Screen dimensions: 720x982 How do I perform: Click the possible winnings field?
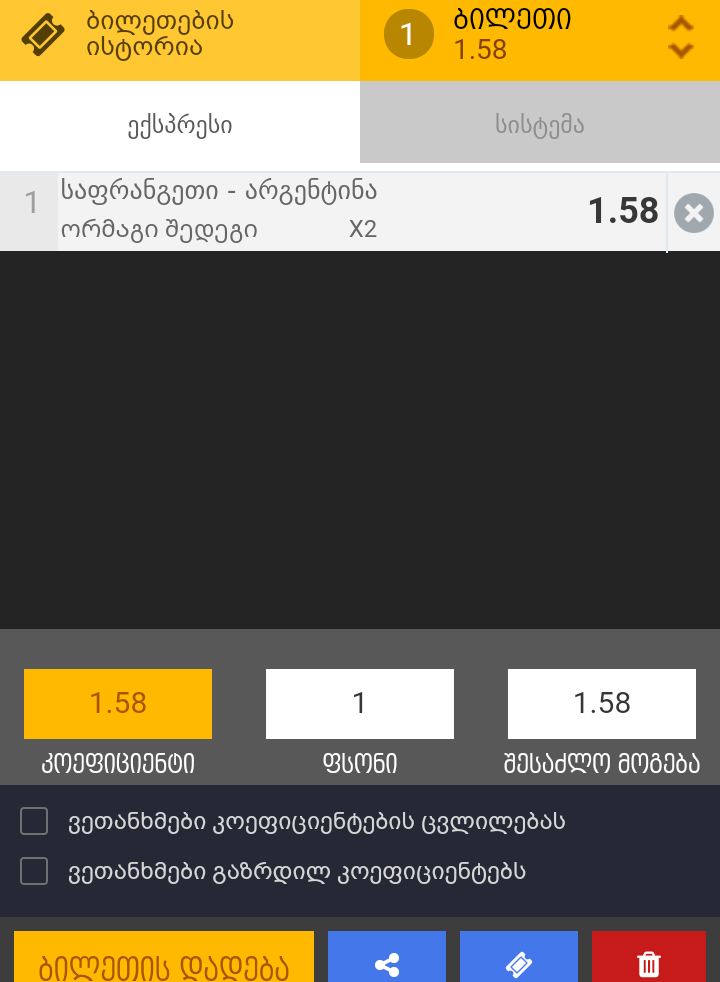click(x=601, y=703)
